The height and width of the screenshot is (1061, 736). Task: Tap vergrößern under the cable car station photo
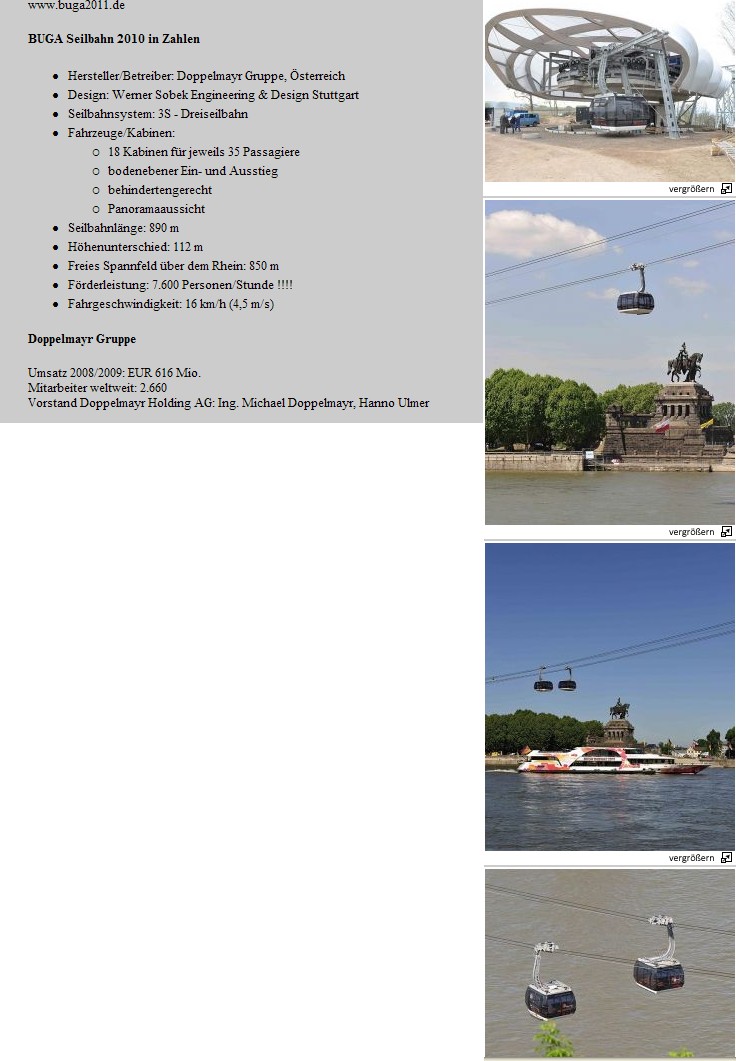pyautogui.click(x=692, y=188)
